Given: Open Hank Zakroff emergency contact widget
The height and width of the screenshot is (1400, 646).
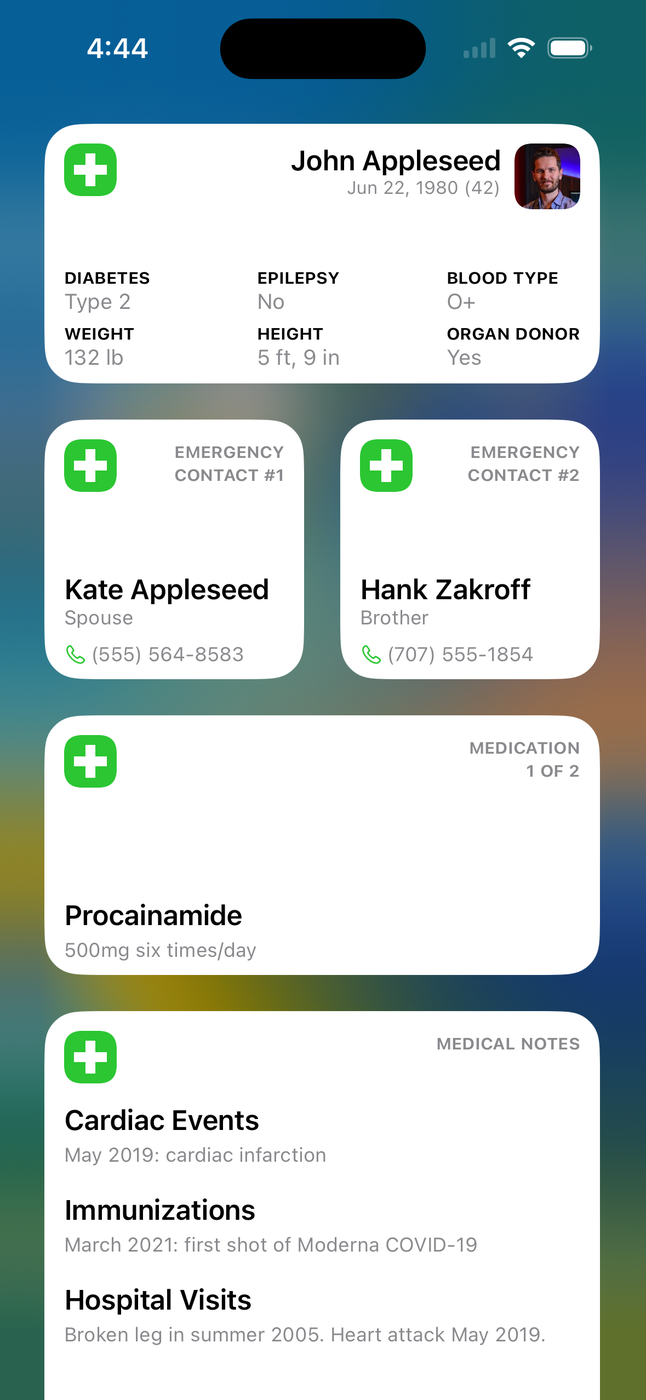Looking at the screenshot, I should pos(470,549).
